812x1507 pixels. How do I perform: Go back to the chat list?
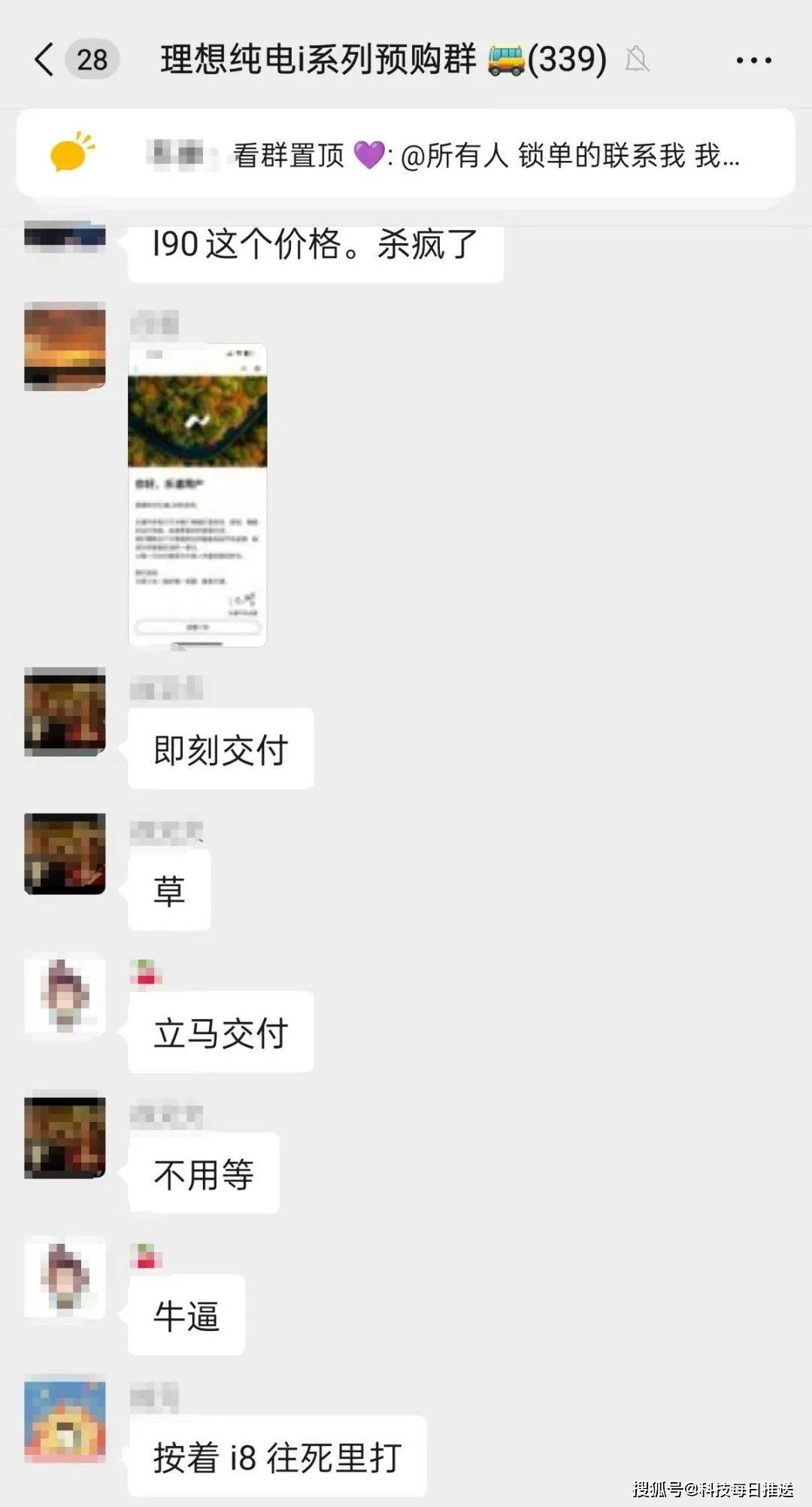tap(45, 59)
